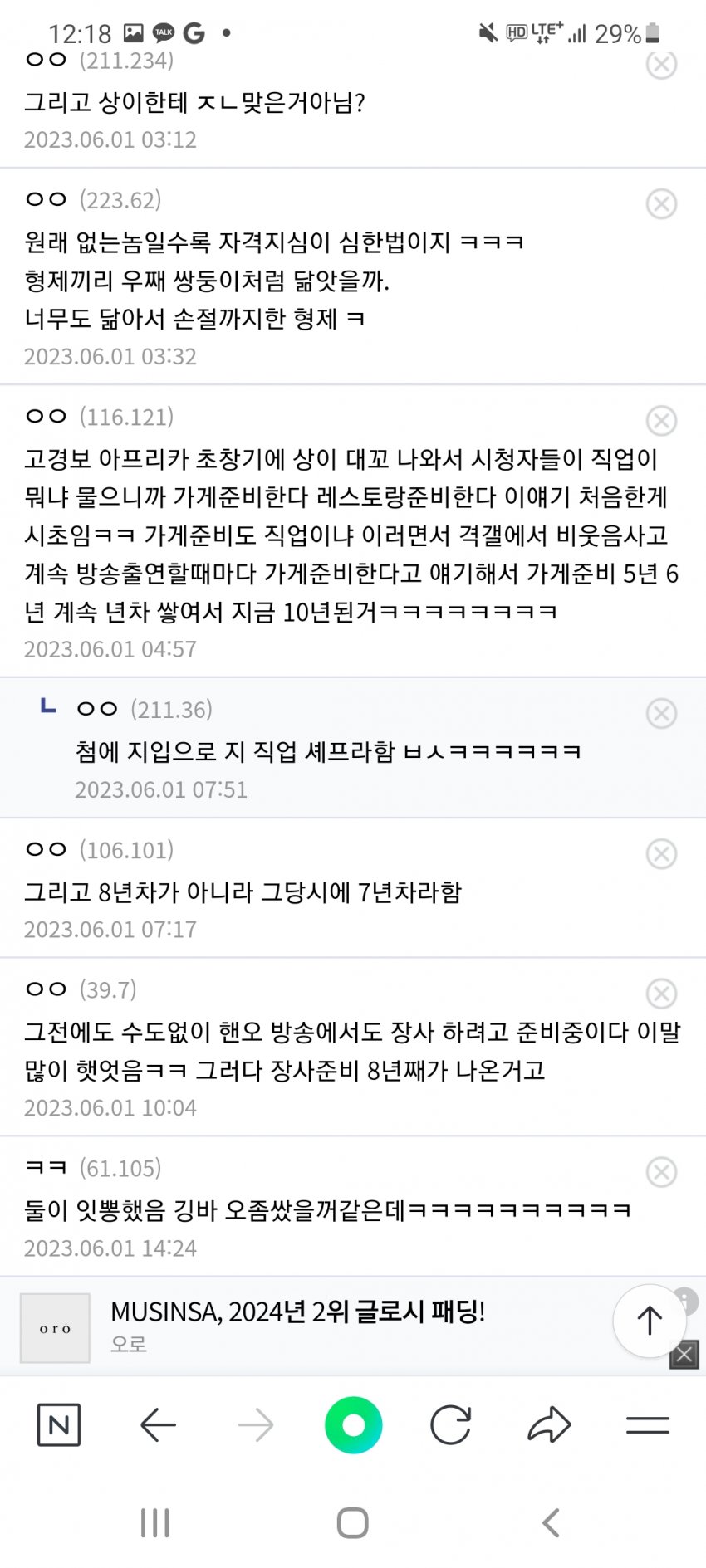Delete the comment by ㅇㅇ (223.62)
This screenshot has height=1568, width=706.
tap(661, 203)
